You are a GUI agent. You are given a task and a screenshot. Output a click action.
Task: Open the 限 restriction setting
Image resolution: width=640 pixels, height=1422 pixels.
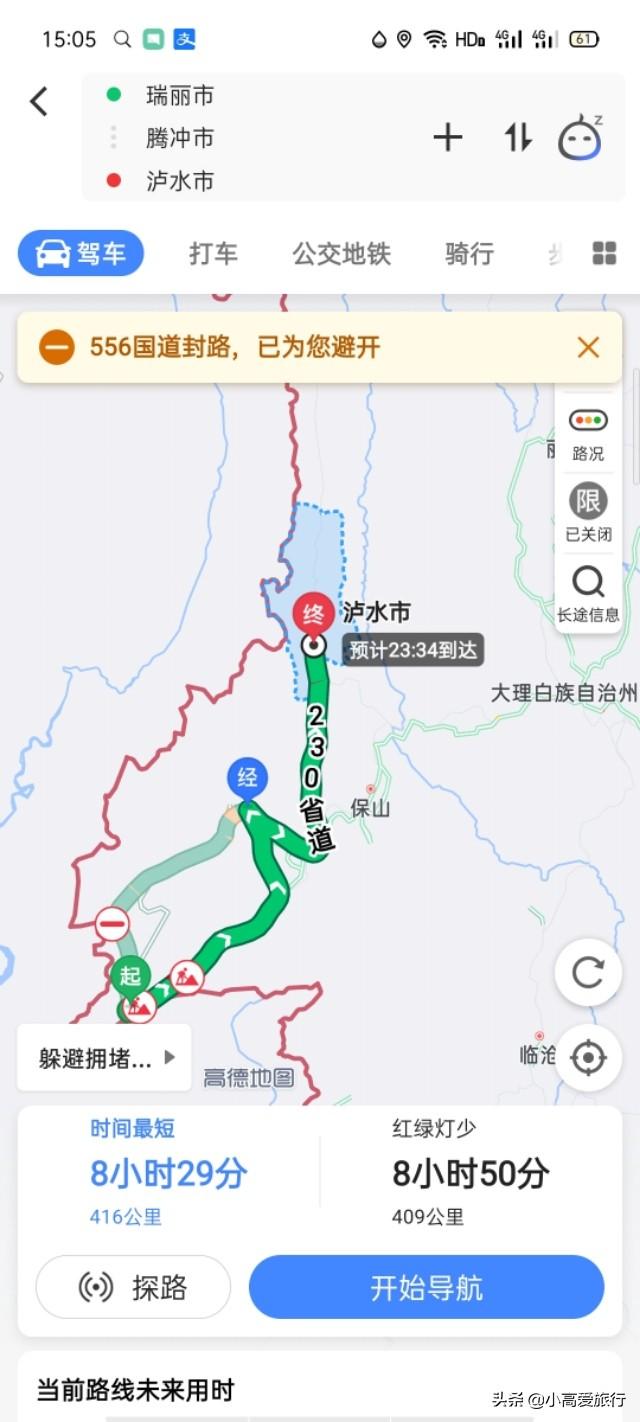point(588,513)
